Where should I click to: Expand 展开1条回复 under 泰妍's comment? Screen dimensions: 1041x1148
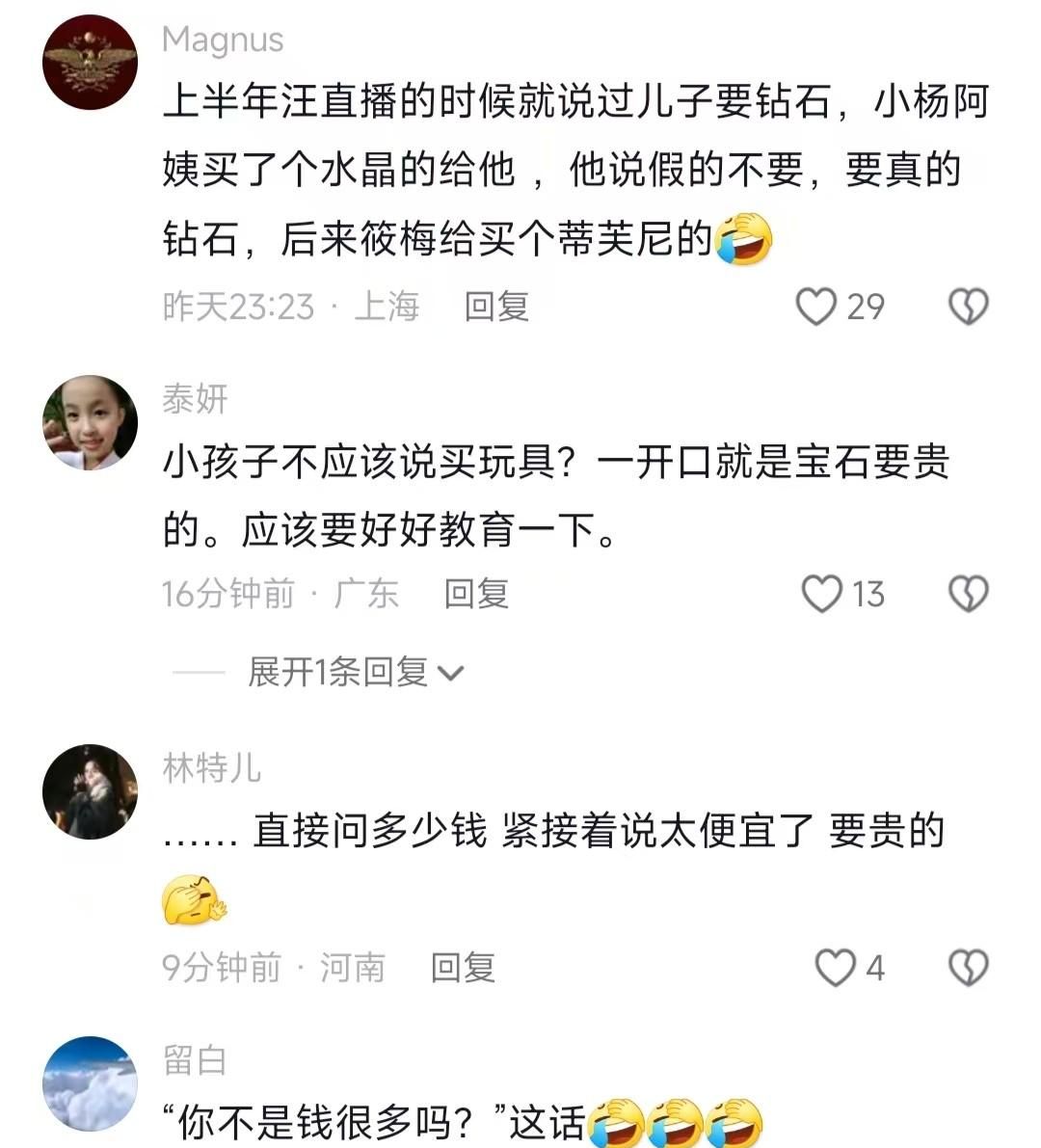(355, 672)
